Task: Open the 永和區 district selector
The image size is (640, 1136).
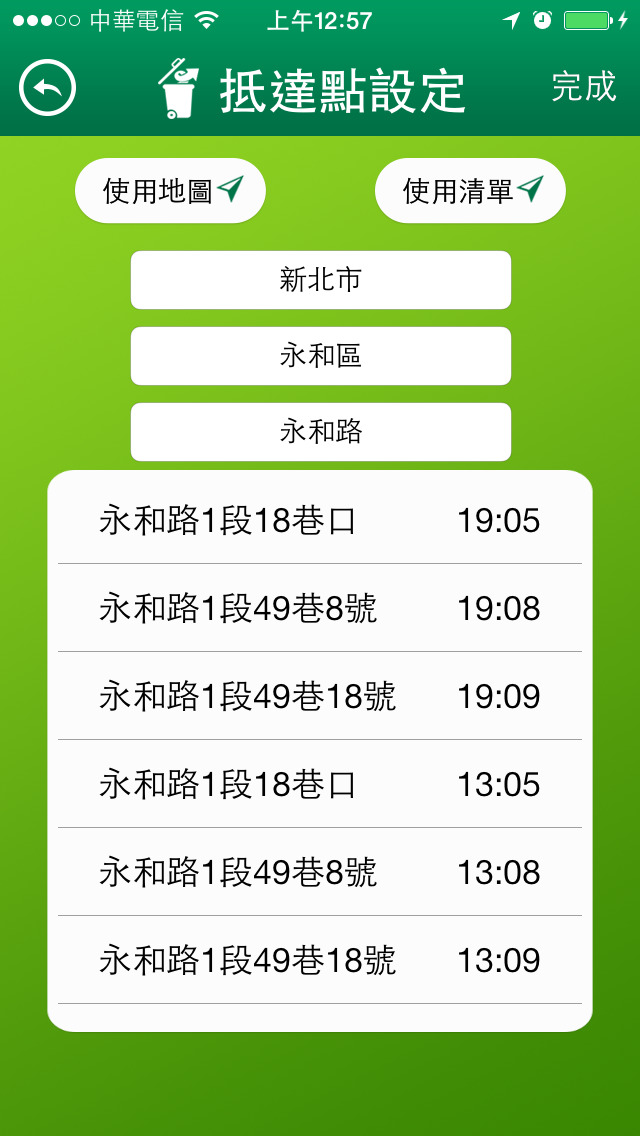Action: (x=320, y=356)
